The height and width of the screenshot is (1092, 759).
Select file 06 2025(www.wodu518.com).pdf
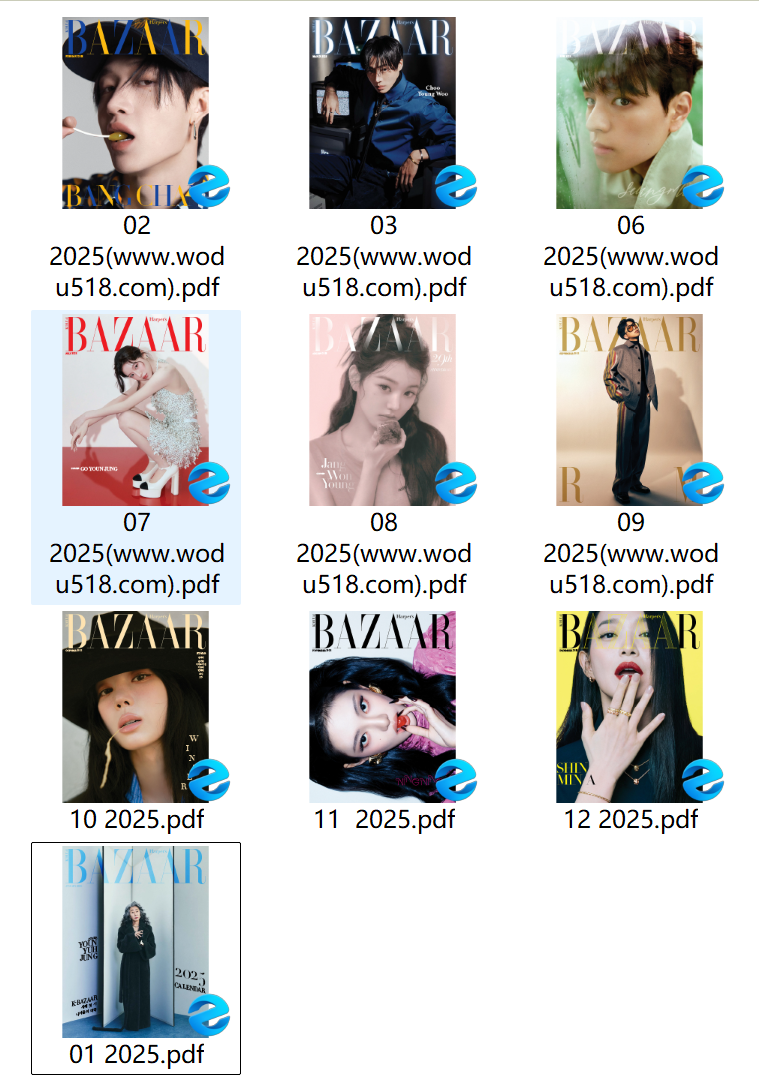[x=629, y=112]
